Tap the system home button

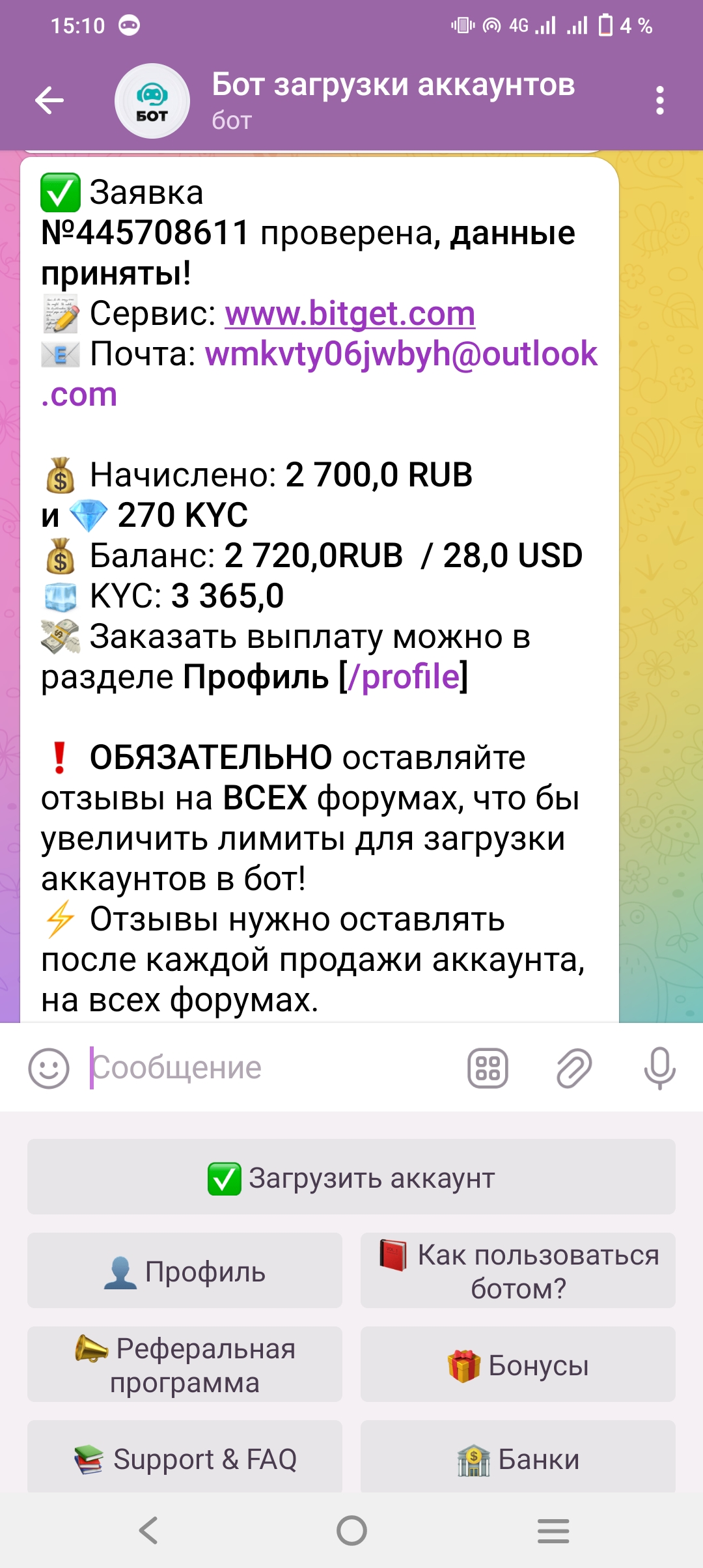(351, 1530)
